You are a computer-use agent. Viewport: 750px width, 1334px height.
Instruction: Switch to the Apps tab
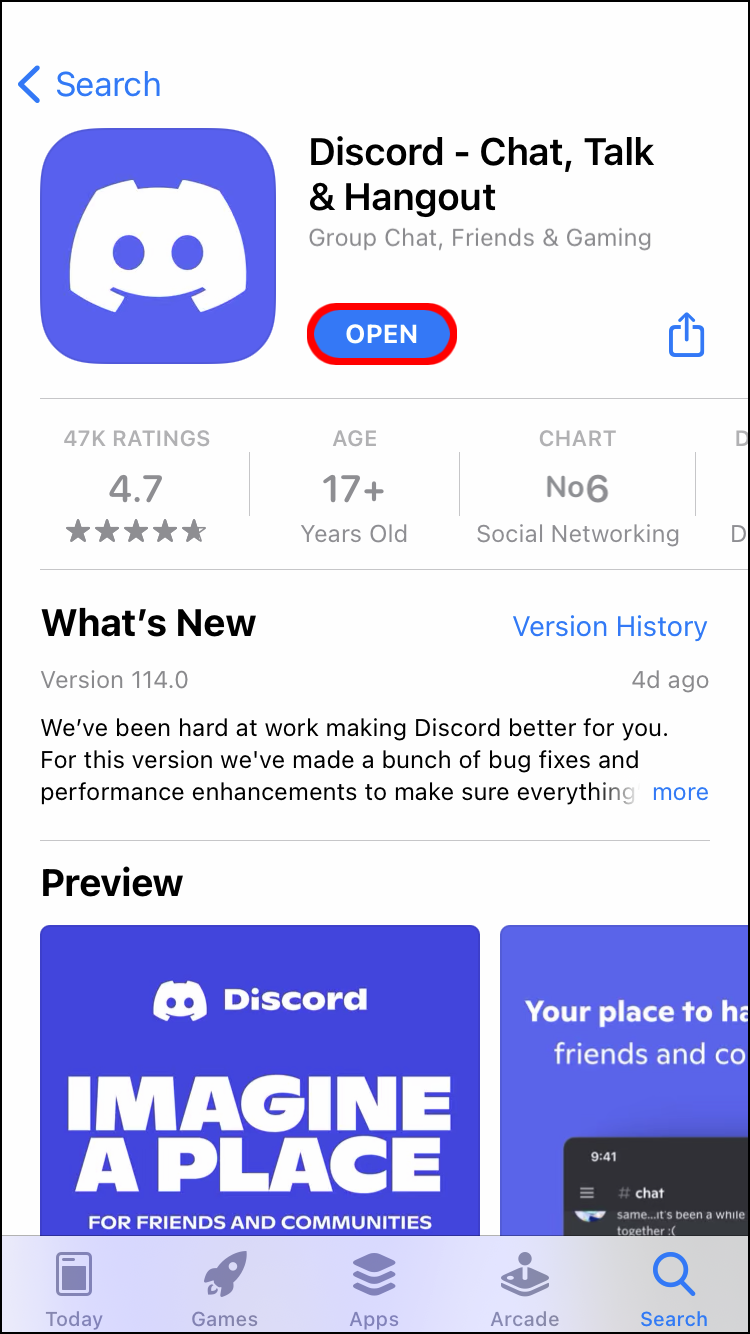pyautogui.click(x=375, y=1289)
